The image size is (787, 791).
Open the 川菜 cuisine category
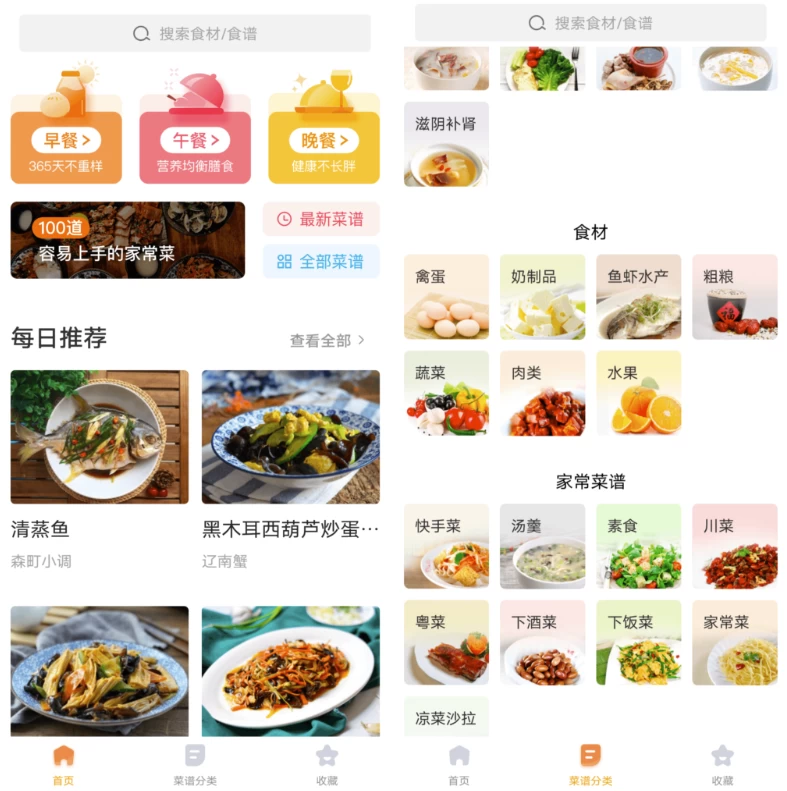tap(735, 543)
